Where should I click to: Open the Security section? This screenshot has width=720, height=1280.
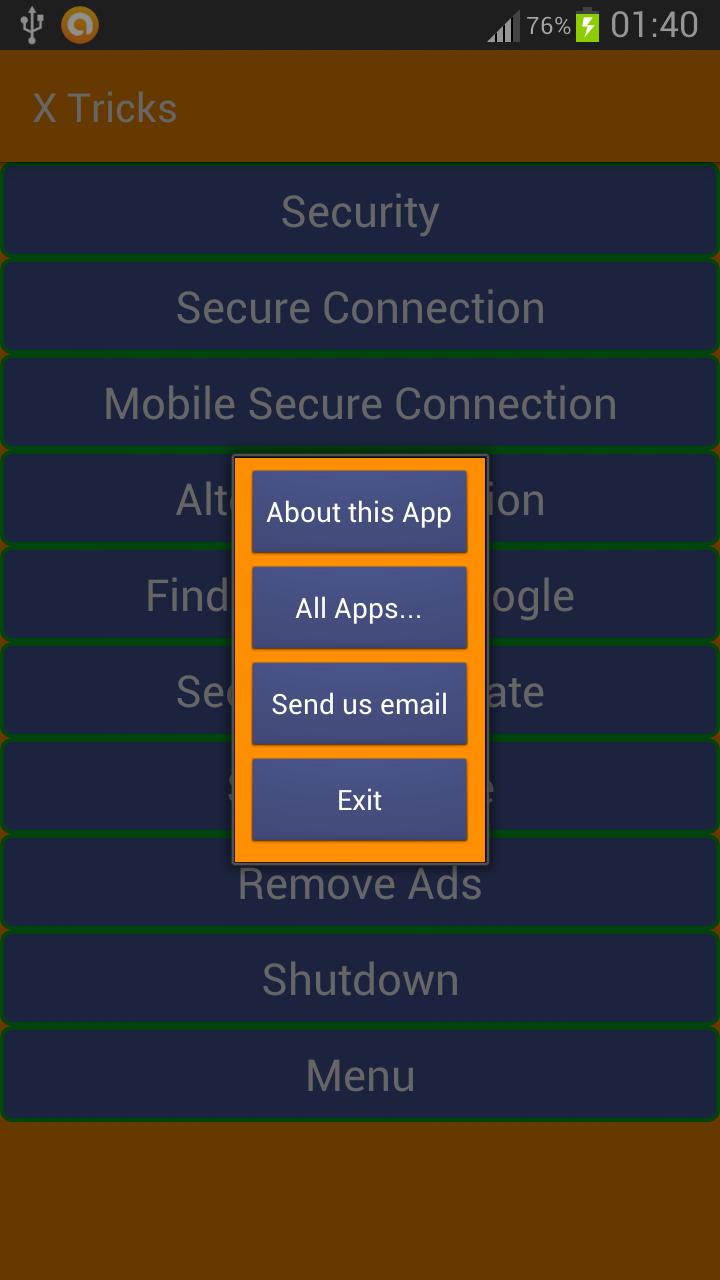pos(360,212)
